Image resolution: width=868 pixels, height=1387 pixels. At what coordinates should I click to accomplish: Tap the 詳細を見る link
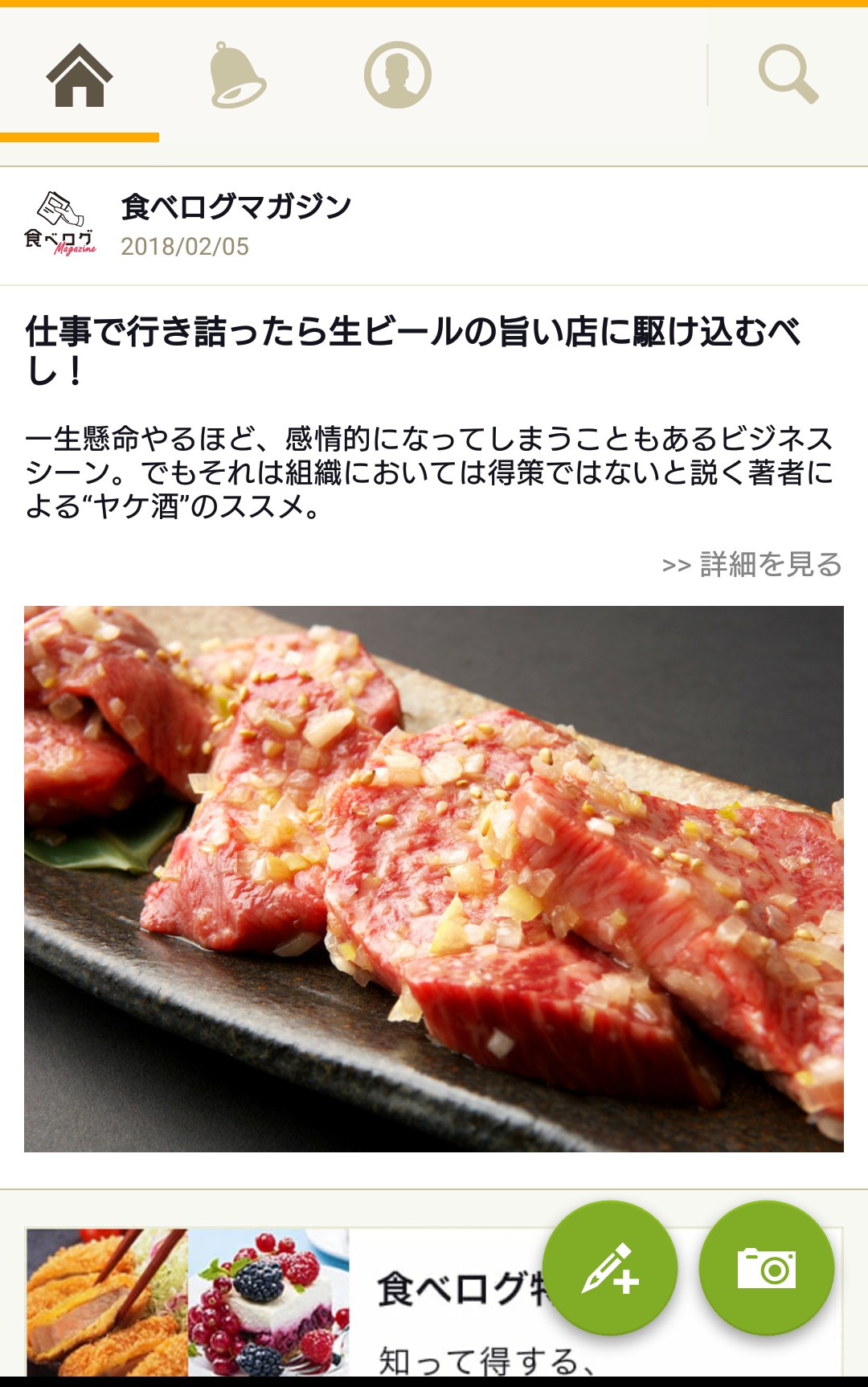point(751,564)
